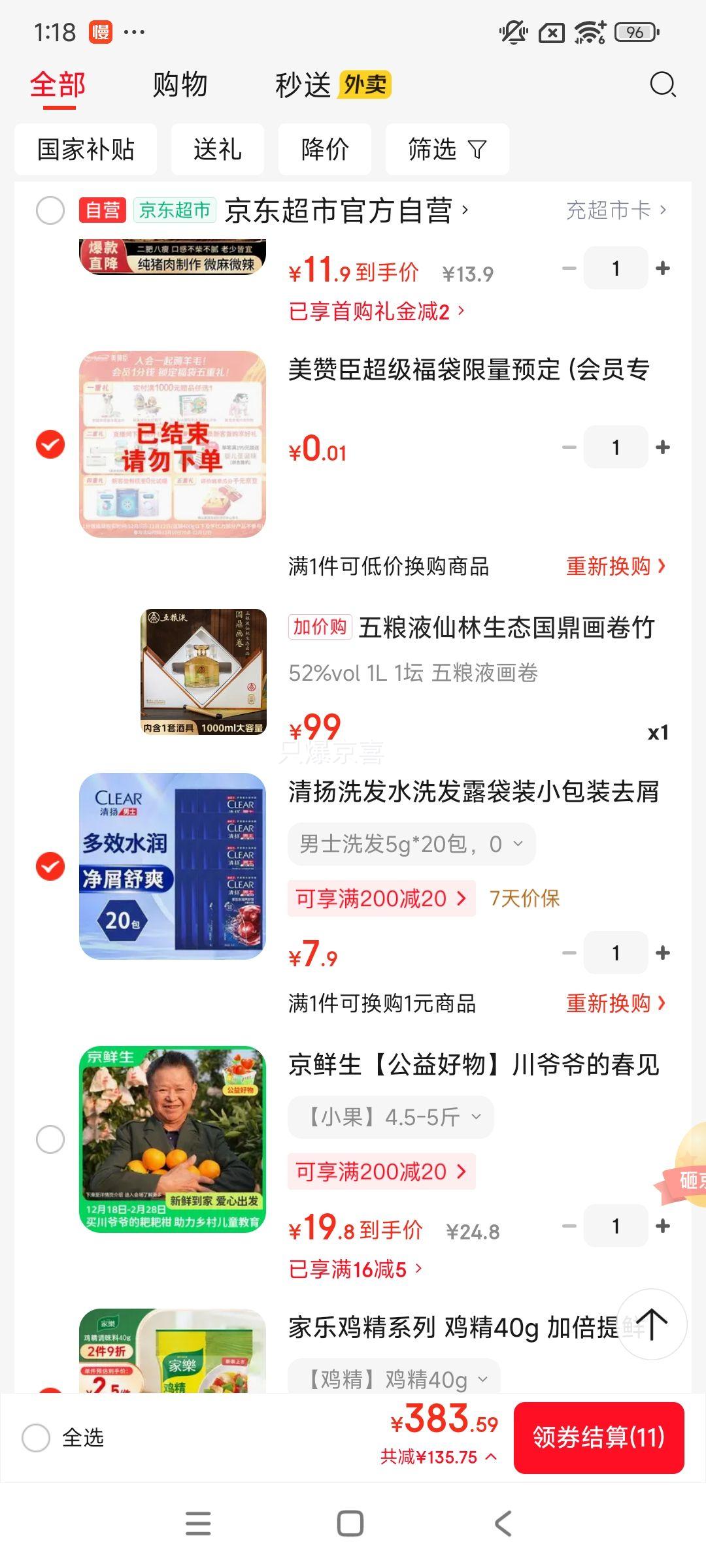Screen dimensions: 706x1568
Task: Select all items from 京东超市官方自营
Action: click(x=50, y=210)
